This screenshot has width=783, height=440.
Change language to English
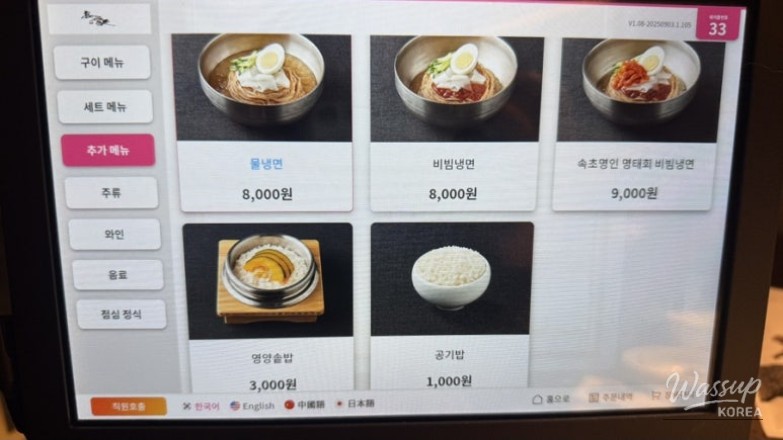click(252, 407)
